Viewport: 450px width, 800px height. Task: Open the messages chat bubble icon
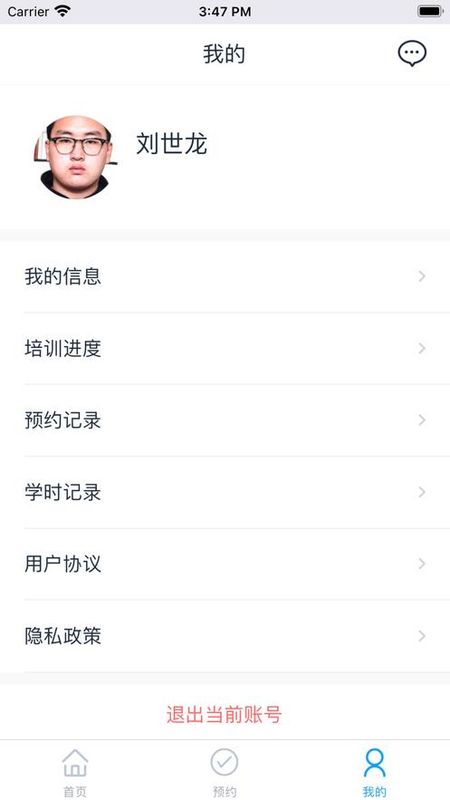point(412,54)
